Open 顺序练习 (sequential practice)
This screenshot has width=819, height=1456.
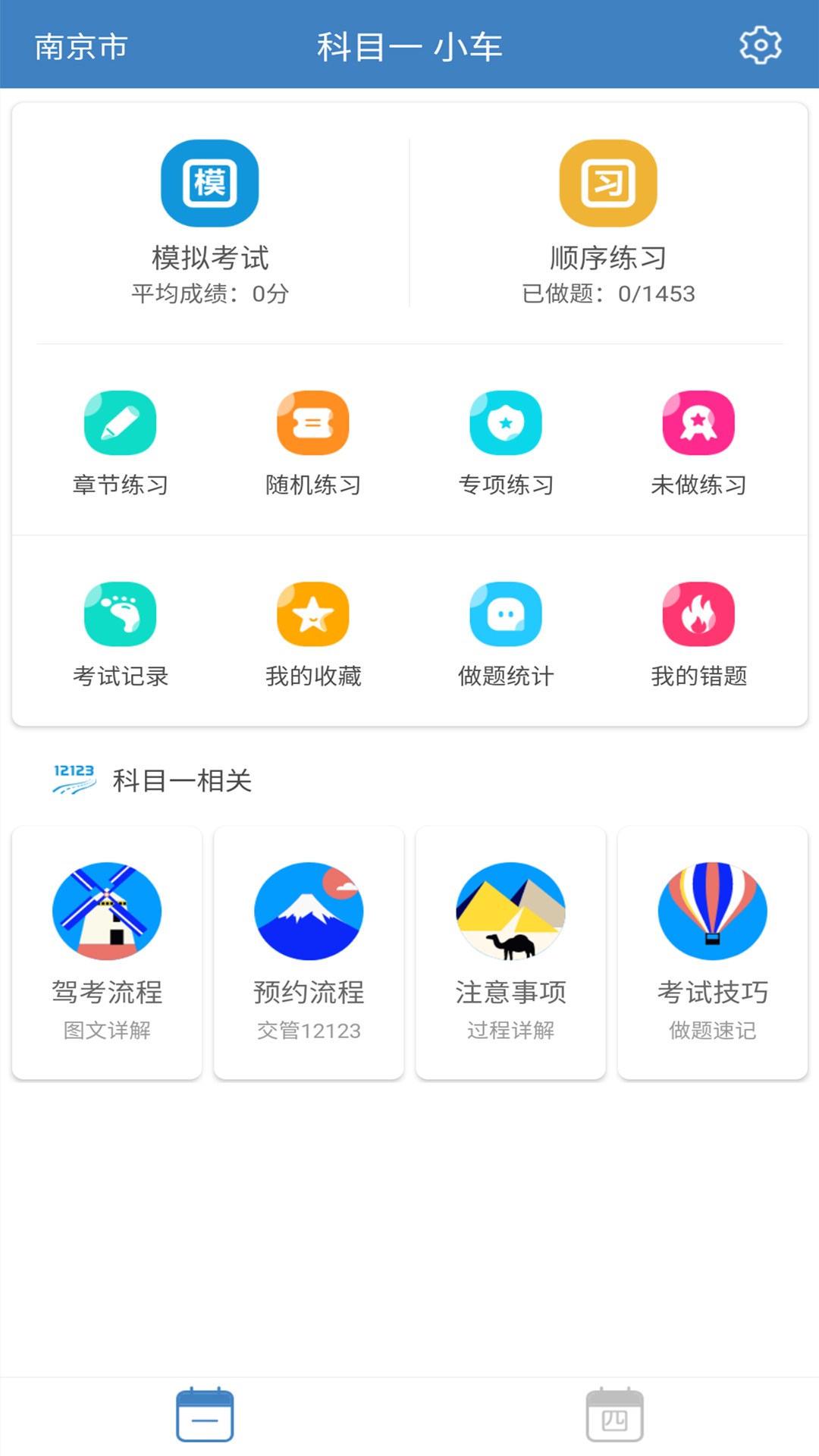[607, 212]
